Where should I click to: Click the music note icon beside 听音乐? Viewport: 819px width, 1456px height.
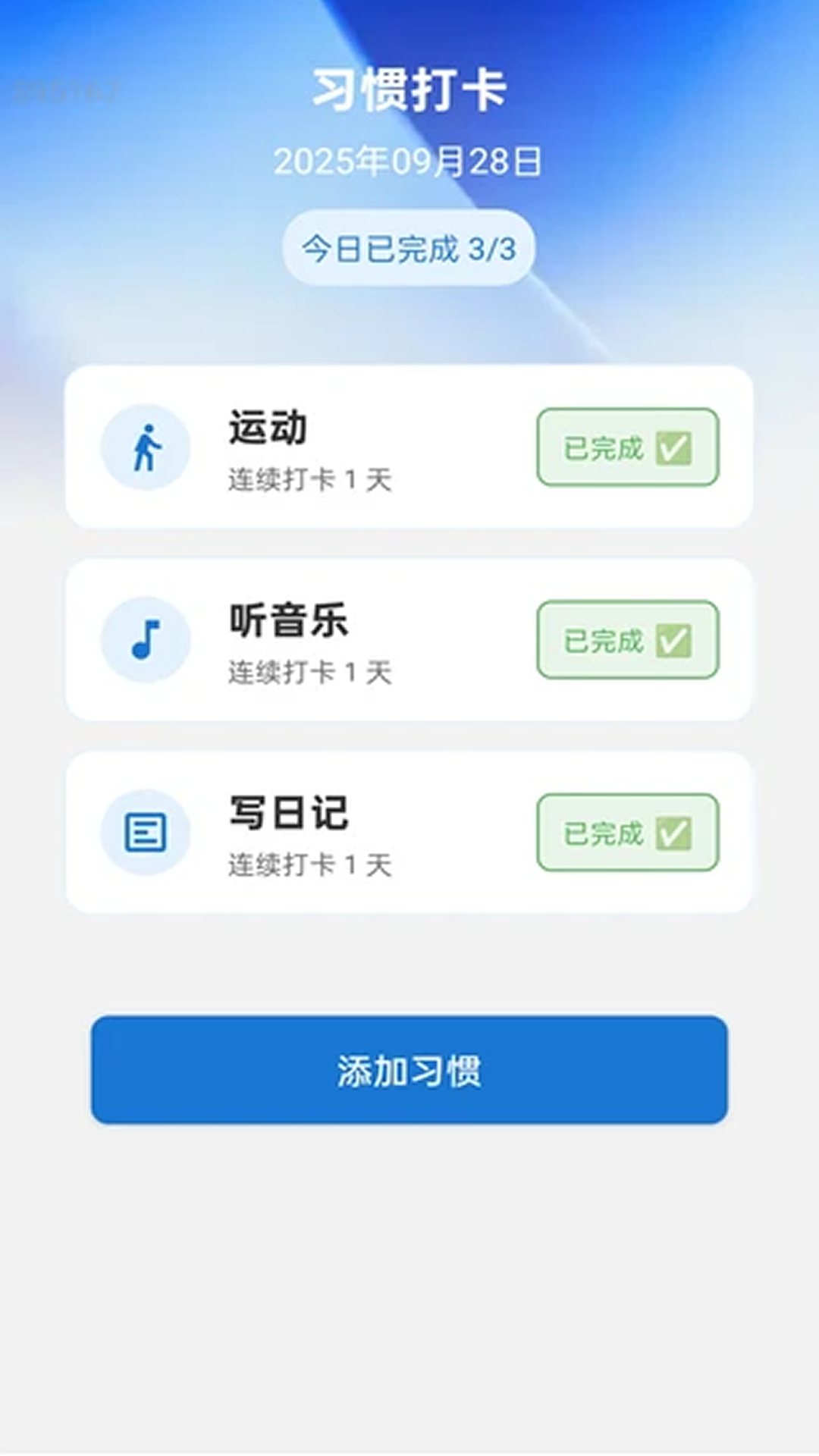click(146, 639)
